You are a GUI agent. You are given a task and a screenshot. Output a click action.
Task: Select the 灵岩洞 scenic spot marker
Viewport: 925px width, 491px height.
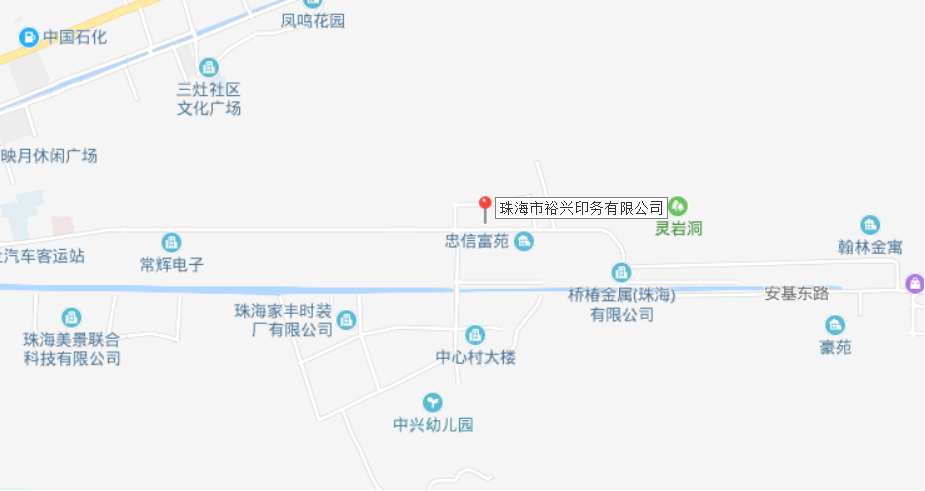tap(679, 206)
